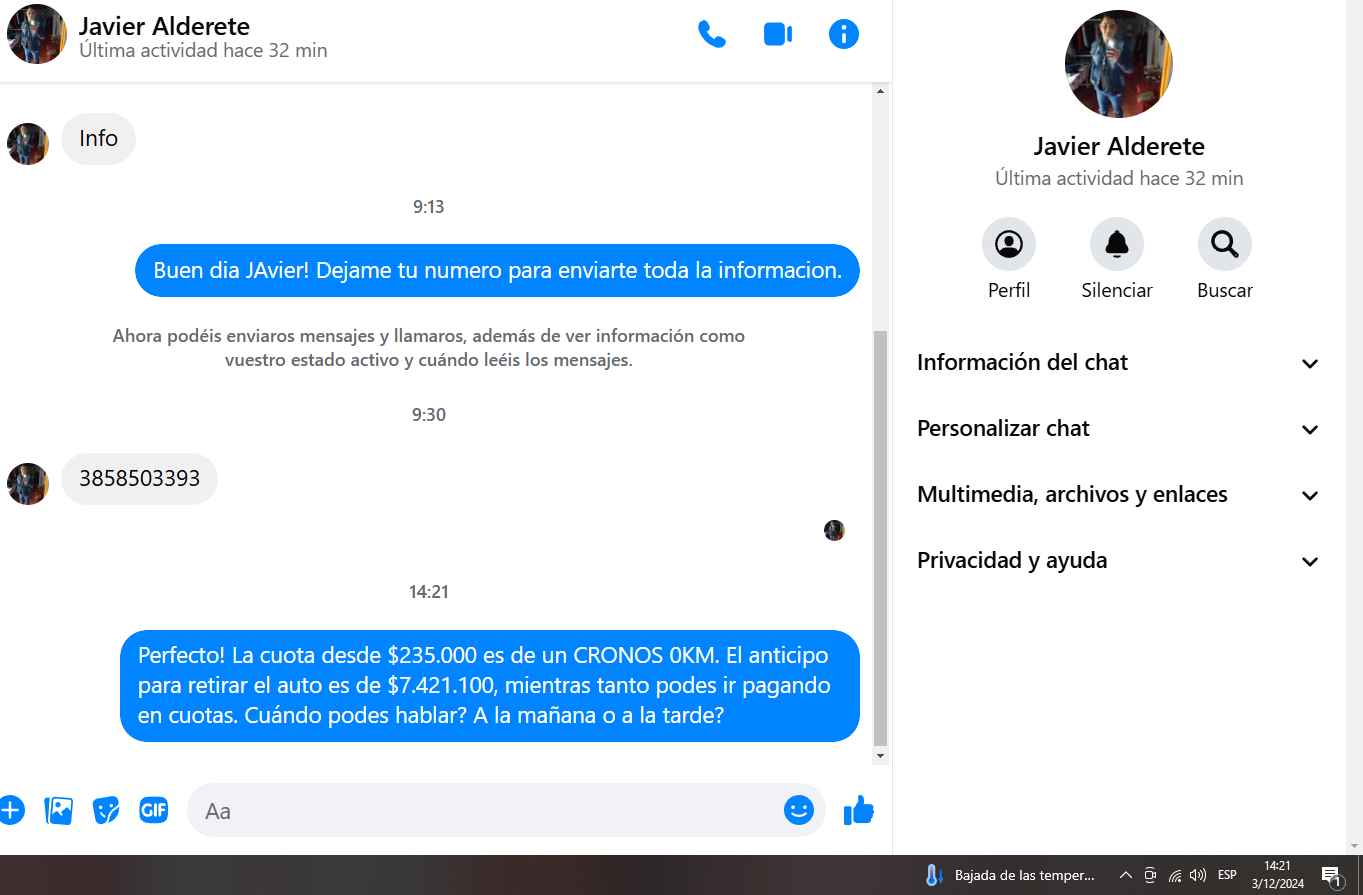
Task: Open Javier's Perfil
Action: tap(1008, 244)
